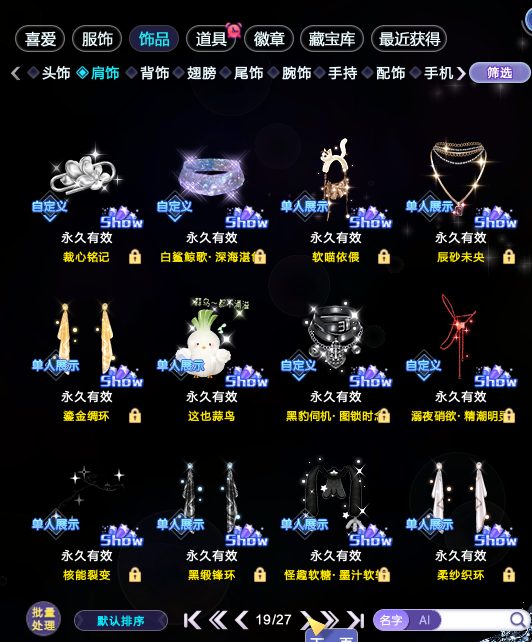This screenshot has width=532, height=642.
Task: View the 最近获得 tab
Action: click(409, 39)
